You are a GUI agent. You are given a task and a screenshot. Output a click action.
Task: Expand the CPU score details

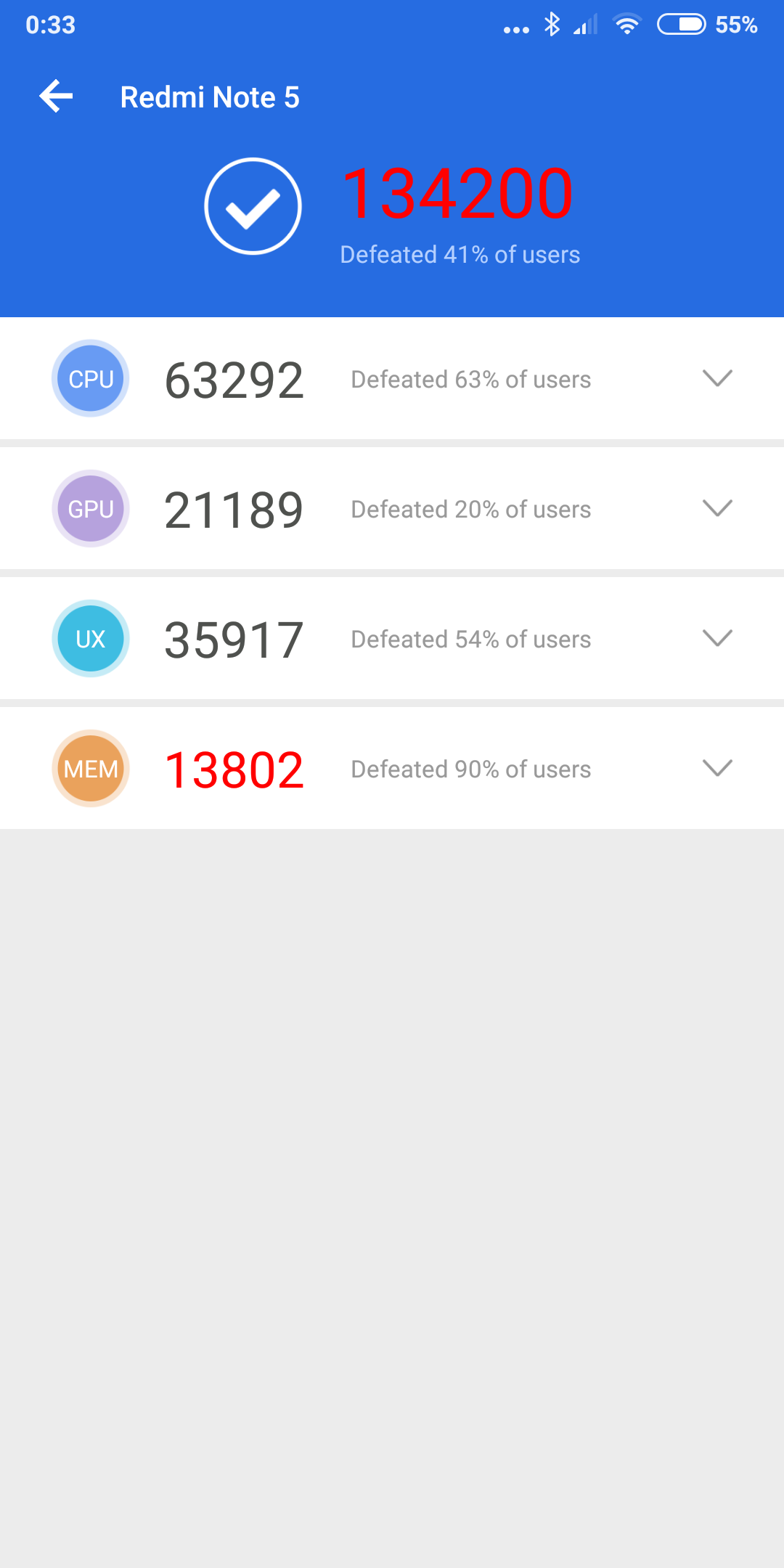pyautogui.click(x=717, y=378)
